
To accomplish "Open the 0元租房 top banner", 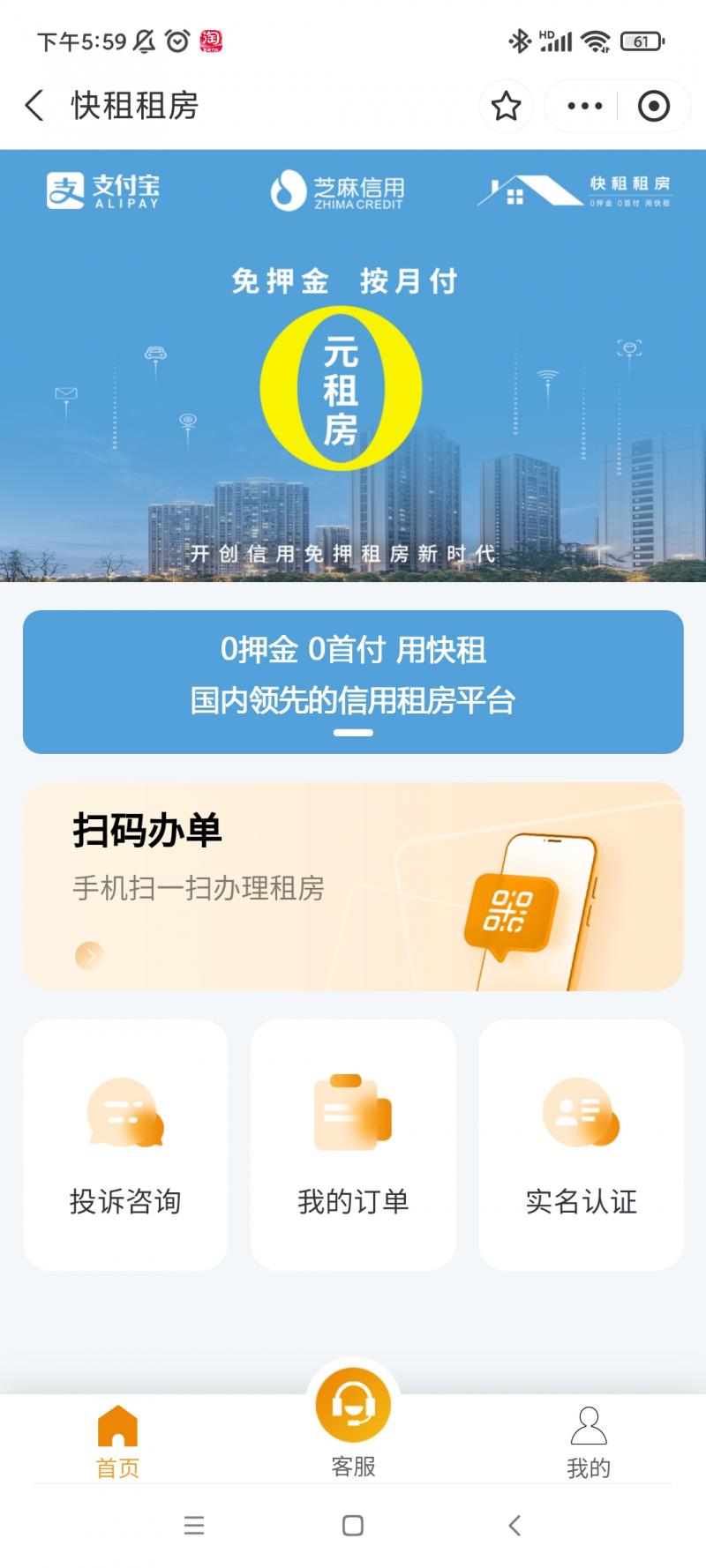I will tap(353, 366).
